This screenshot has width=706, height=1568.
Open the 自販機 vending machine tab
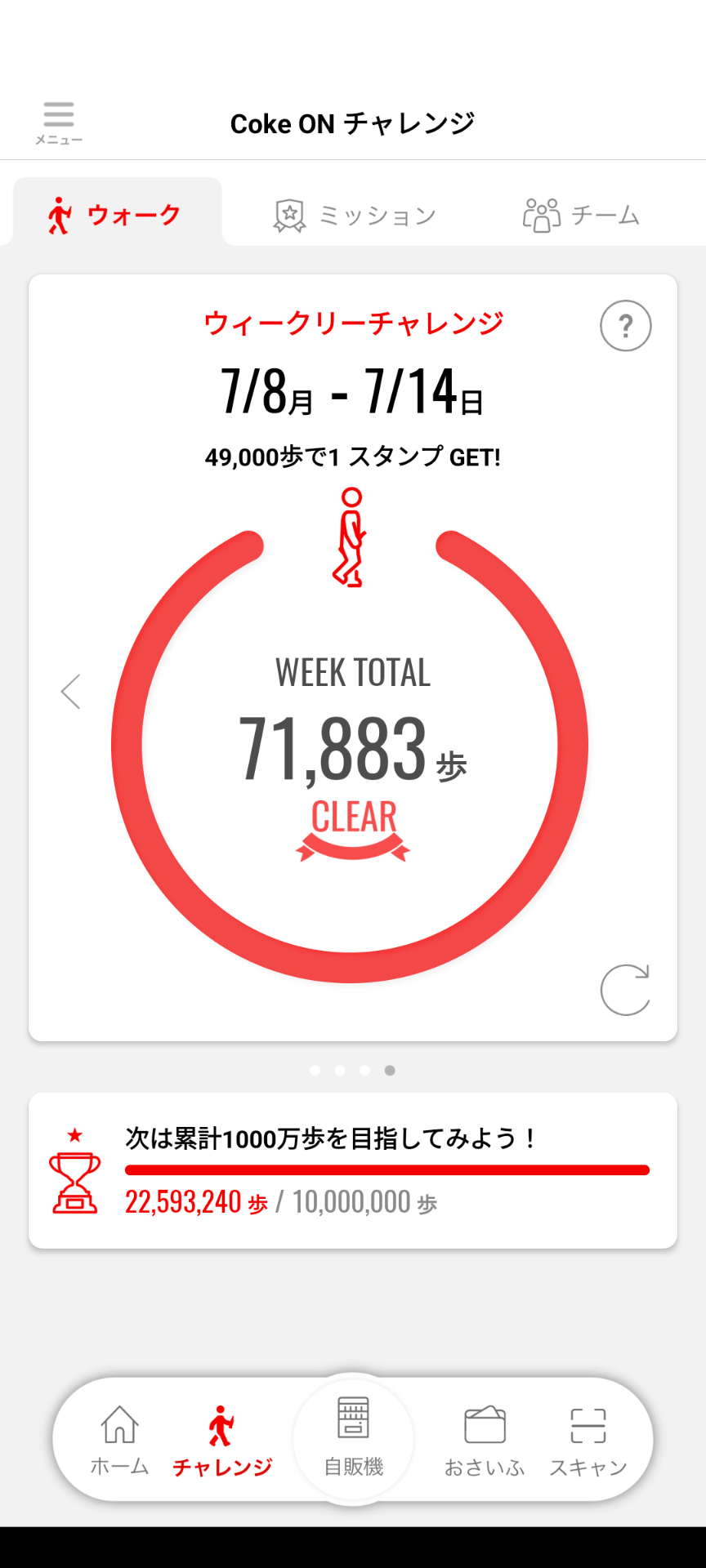coord(353,1437)
